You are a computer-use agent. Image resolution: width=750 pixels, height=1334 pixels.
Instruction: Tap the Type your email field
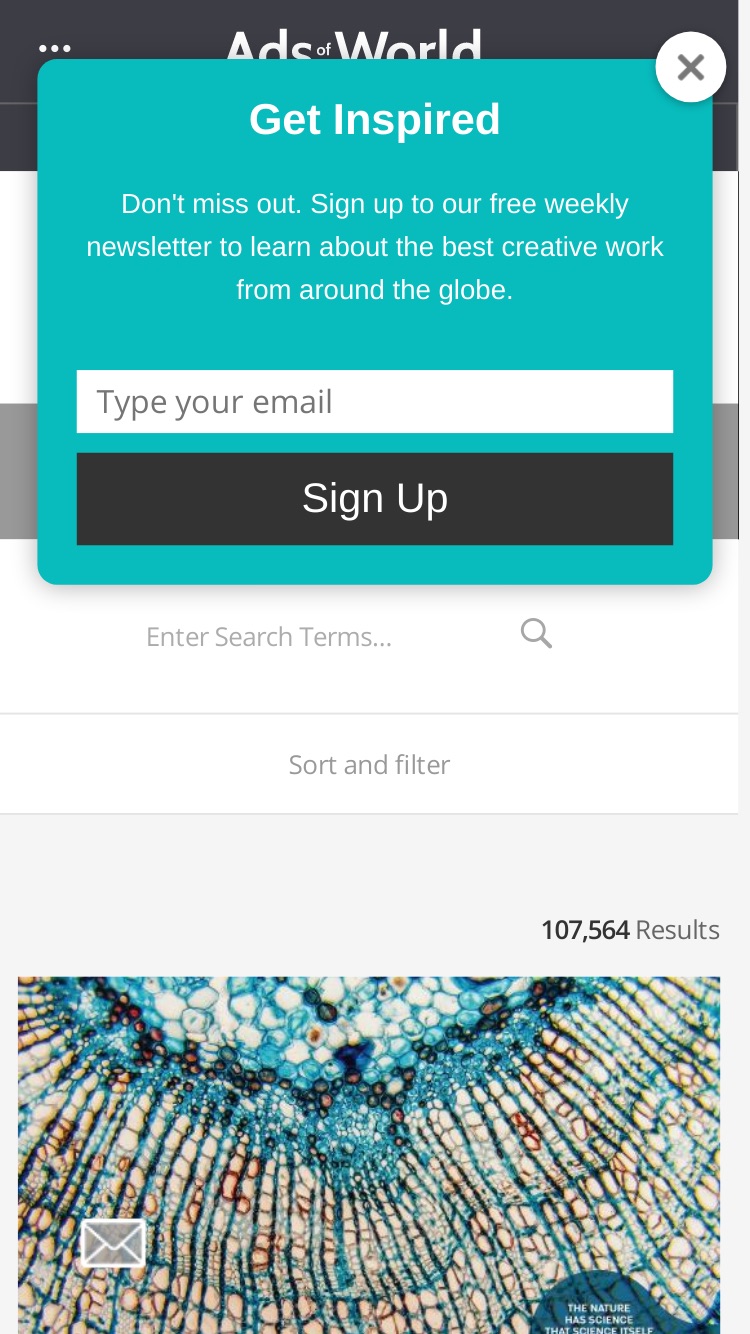(x=375, y=402)
